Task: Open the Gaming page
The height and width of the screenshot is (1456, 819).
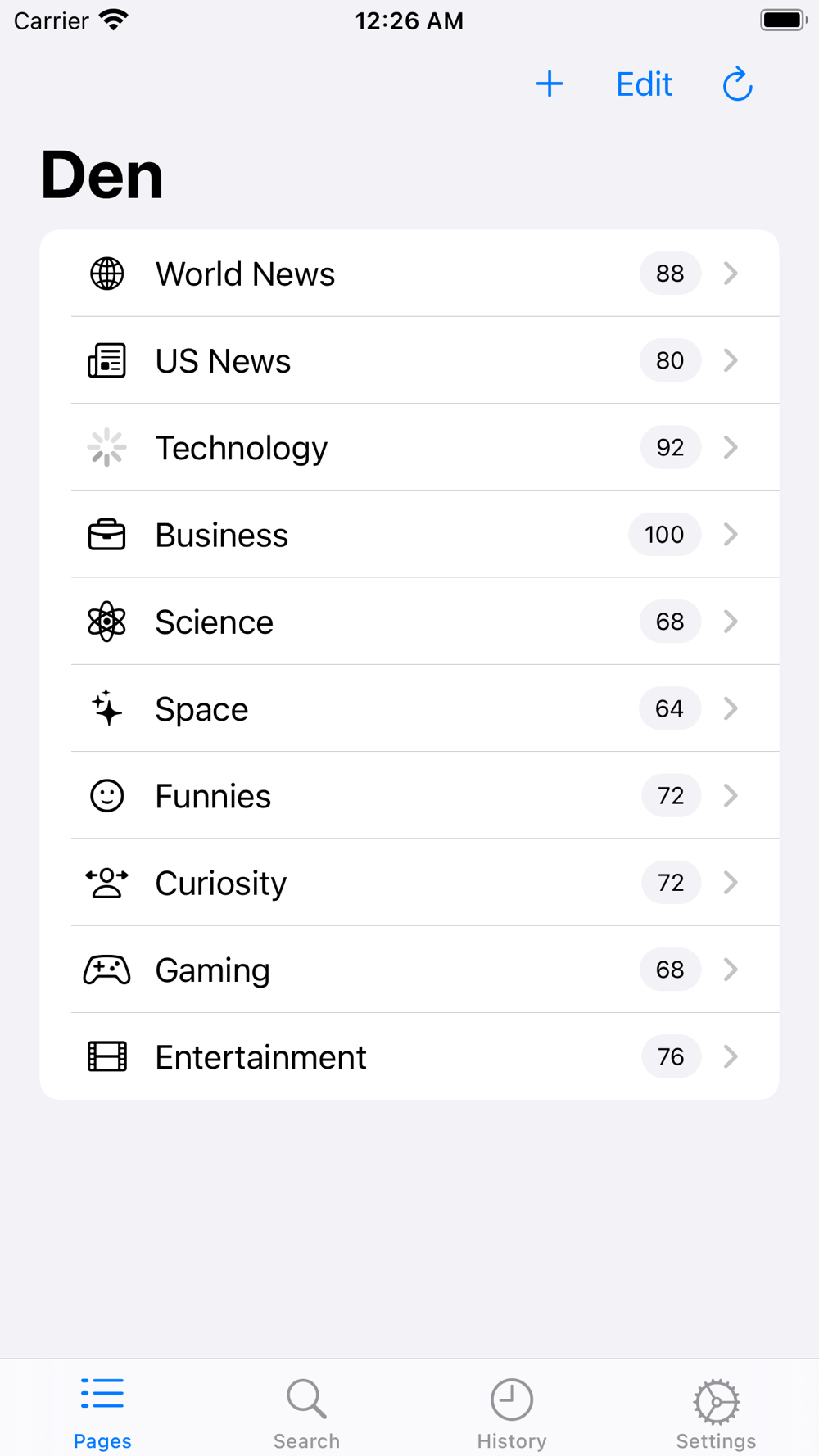Action: point(409,970)
